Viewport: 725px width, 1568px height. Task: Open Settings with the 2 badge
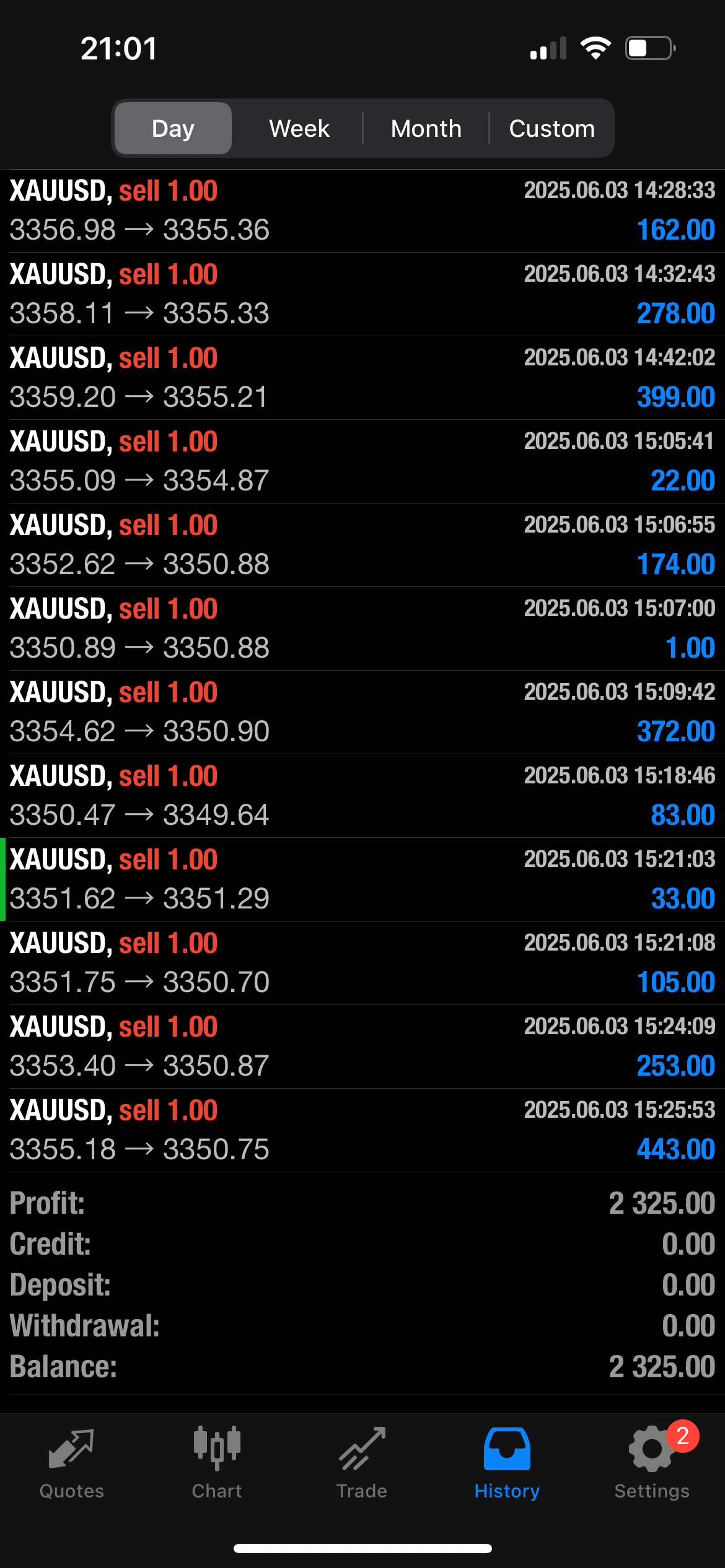pos(652,1463)
